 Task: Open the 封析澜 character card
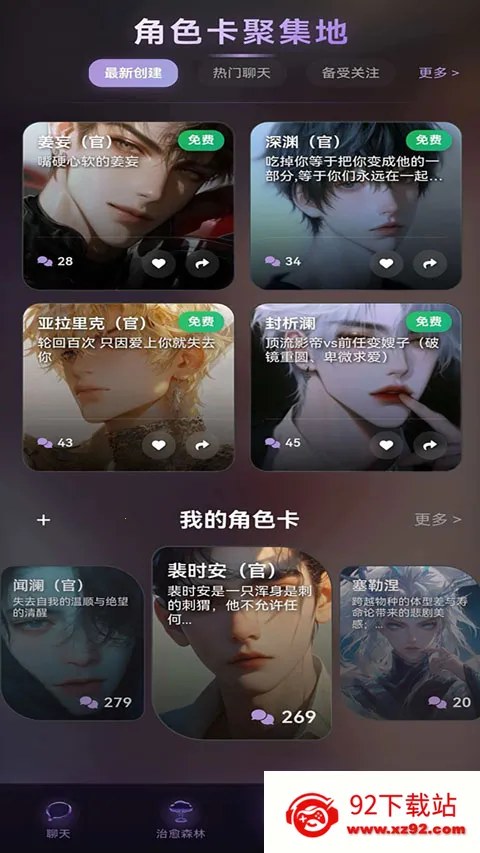[x=356, y=387]
